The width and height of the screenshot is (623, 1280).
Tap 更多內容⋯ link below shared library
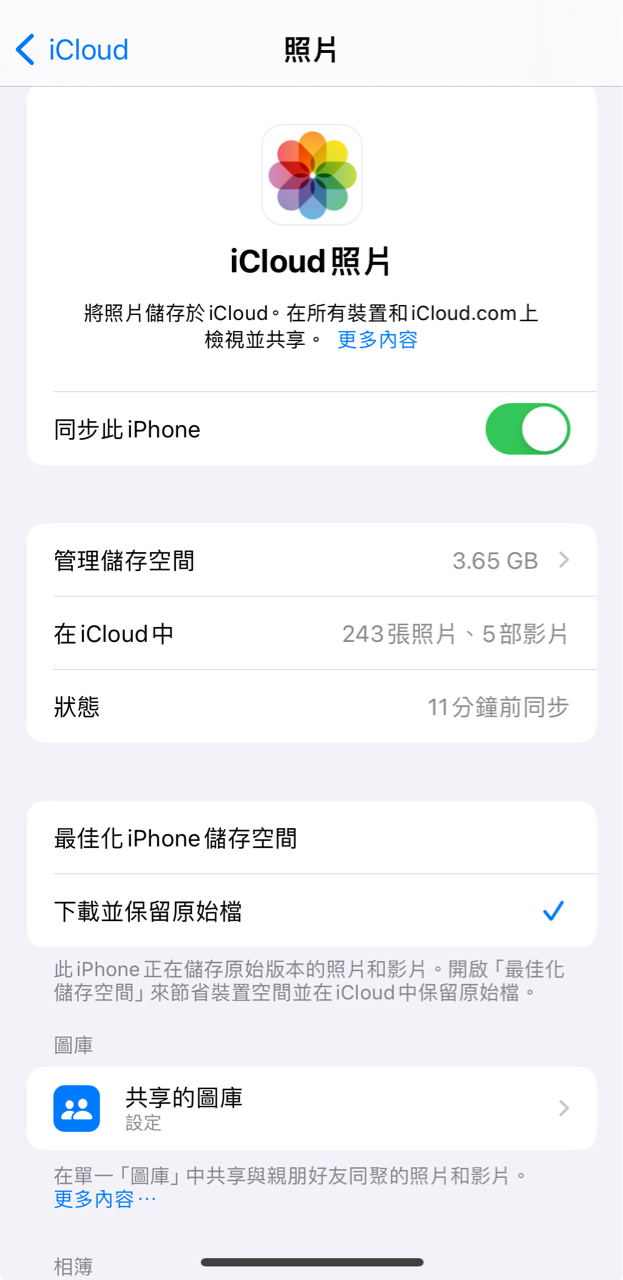point(105,1199)
